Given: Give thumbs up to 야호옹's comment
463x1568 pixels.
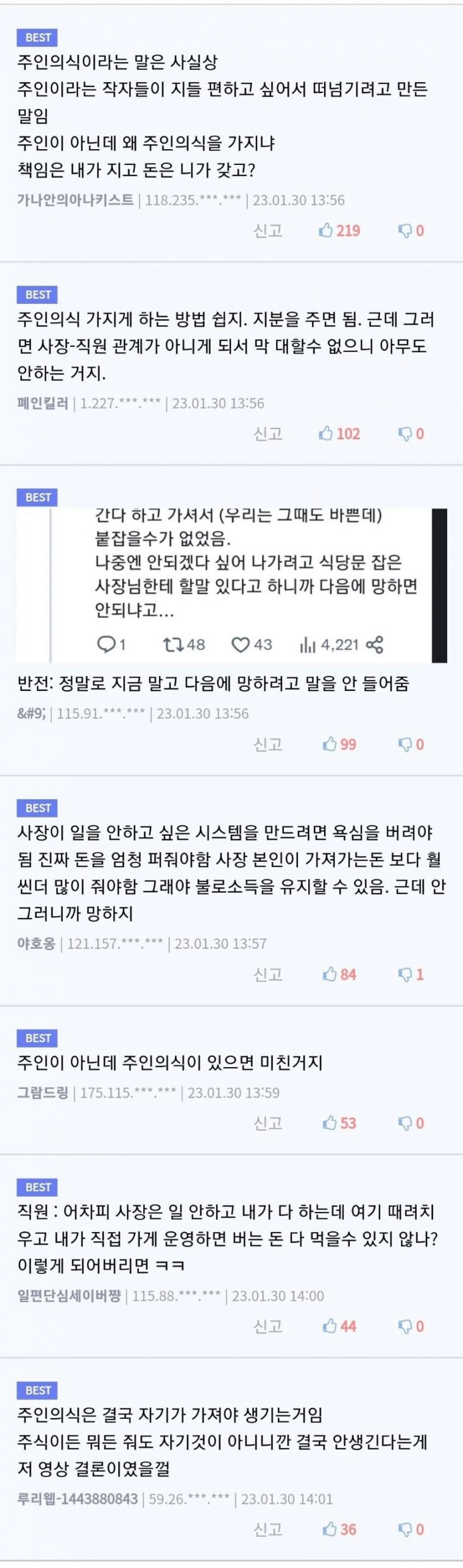Looking at the screenshot, I should [339, 975].
